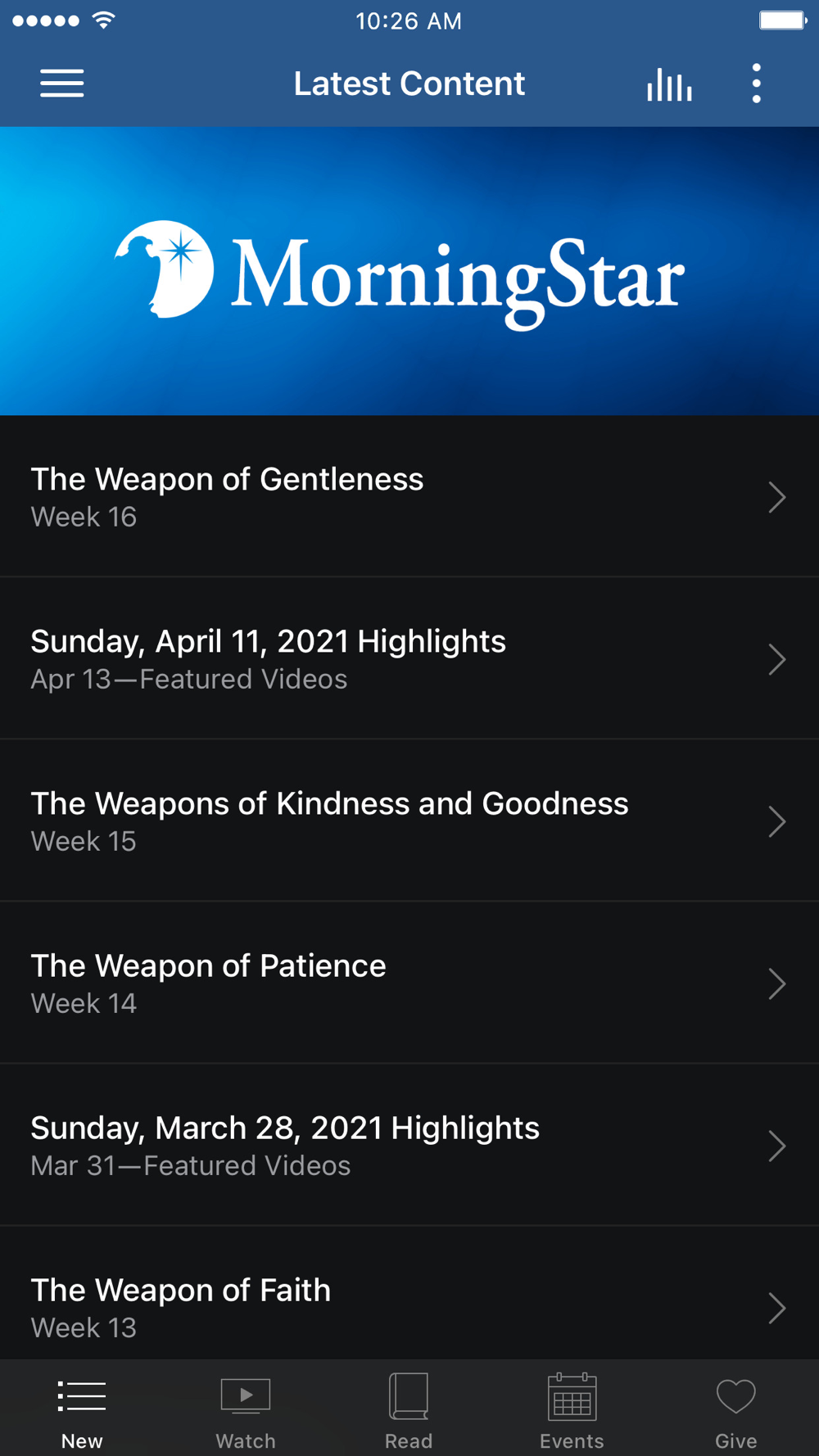Switch to the Give tab
Viewport: 819px width, 1456px height.
(x=735, y=1410)
